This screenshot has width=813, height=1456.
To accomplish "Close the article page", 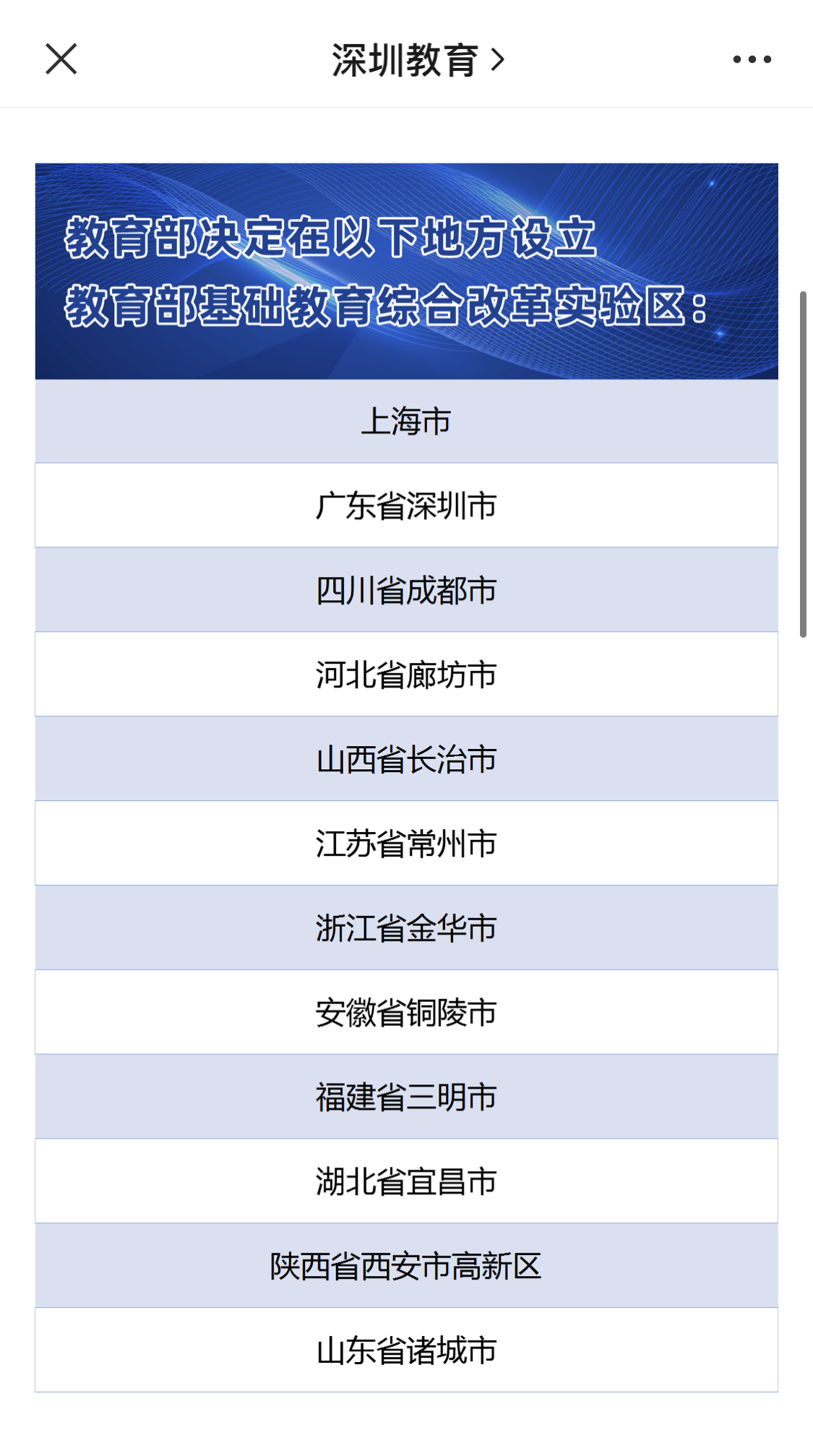I will point(61,59).
